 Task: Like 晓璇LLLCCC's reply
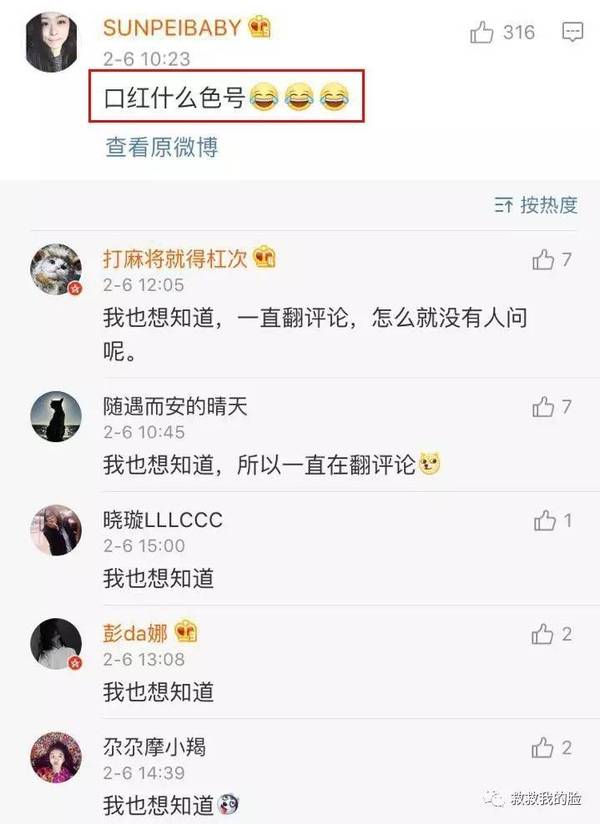pos(545,520)
